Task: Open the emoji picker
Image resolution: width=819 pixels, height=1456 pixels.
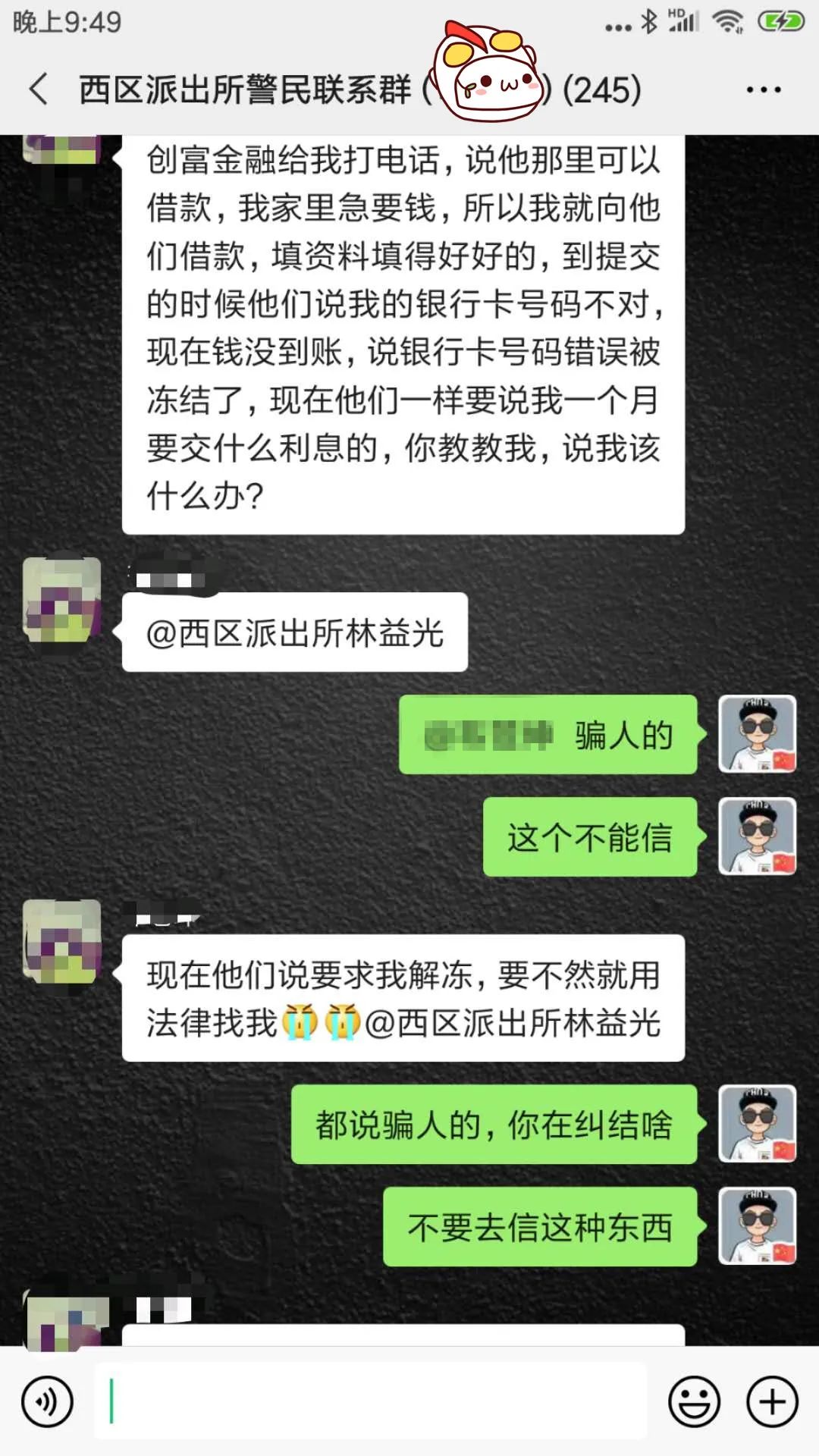Action: coord(693,1401)
